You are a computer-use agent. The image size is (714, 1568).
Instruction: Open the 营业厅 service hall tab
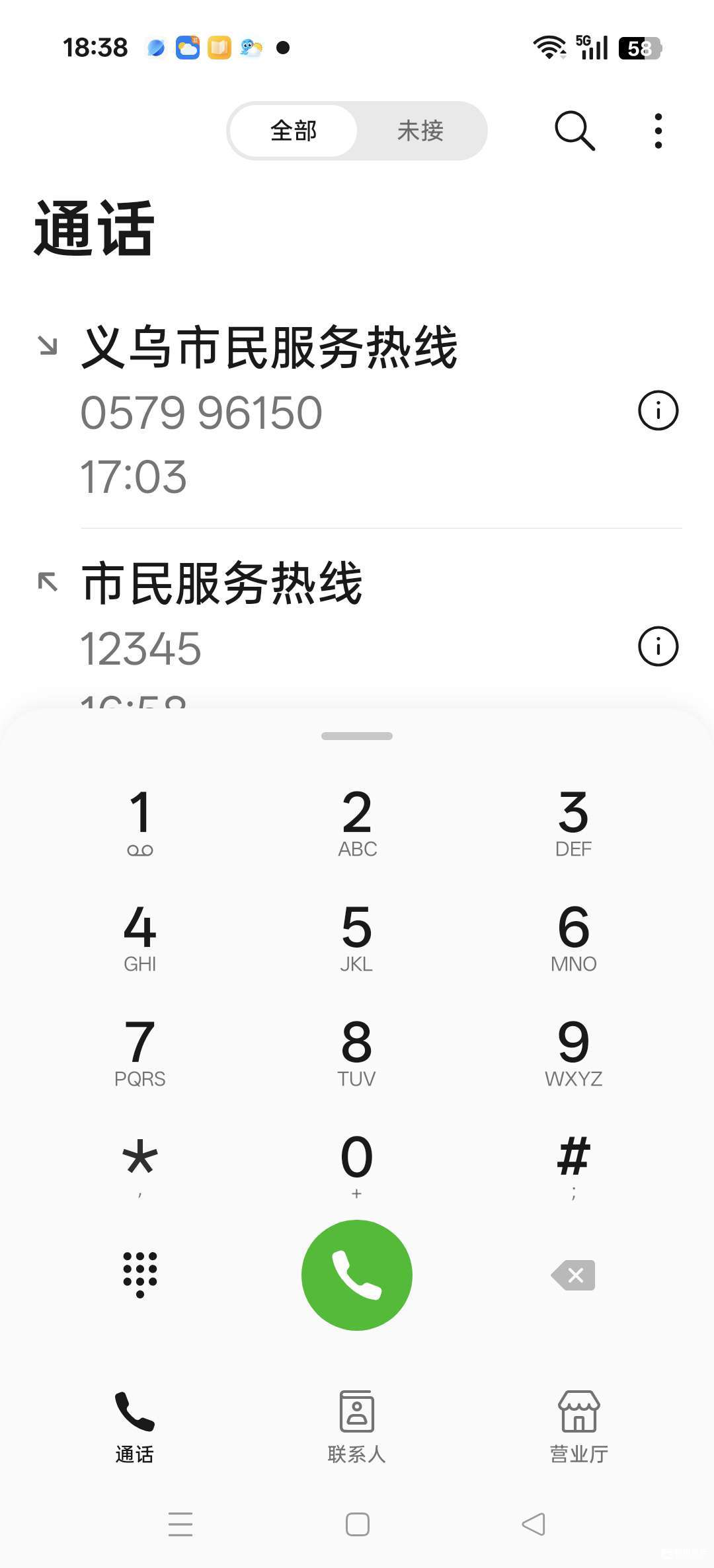tap(578, 1426)
